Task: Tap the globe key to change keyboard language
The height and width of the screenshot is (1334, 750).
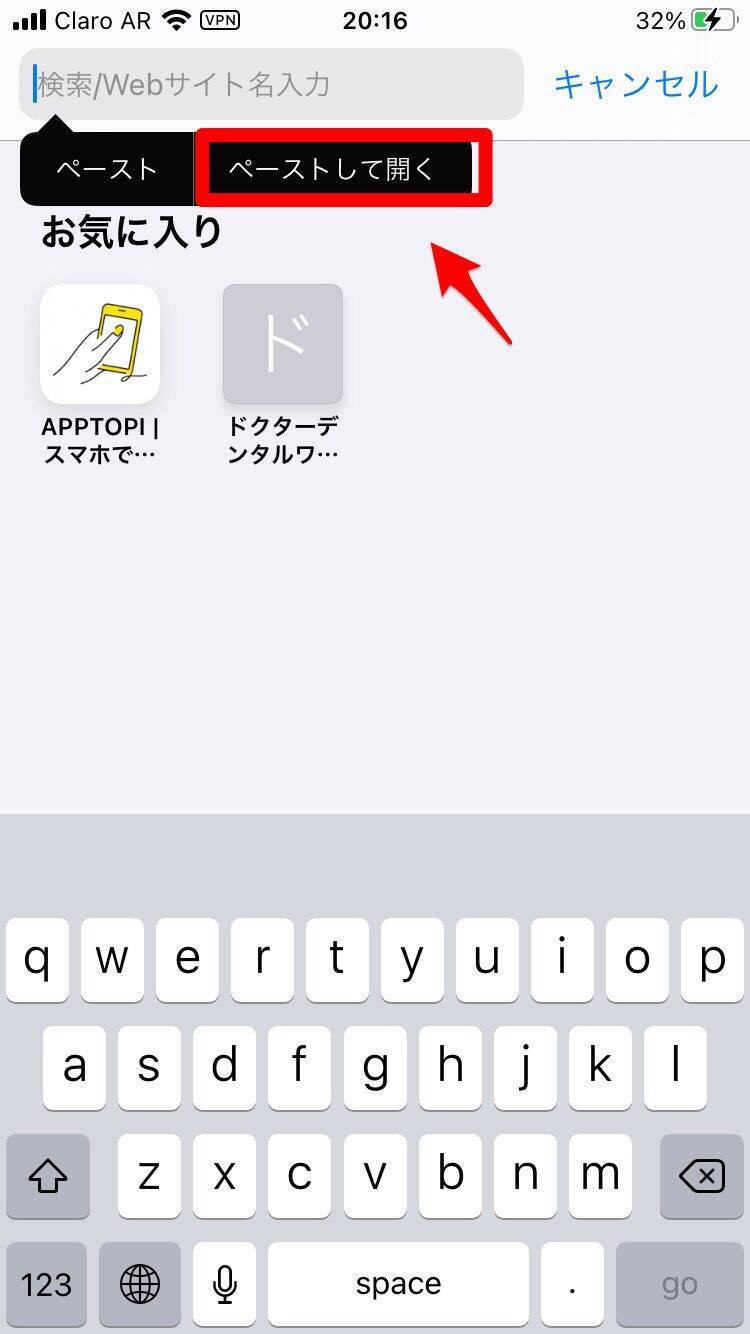Action: (x=139, y=1283)
